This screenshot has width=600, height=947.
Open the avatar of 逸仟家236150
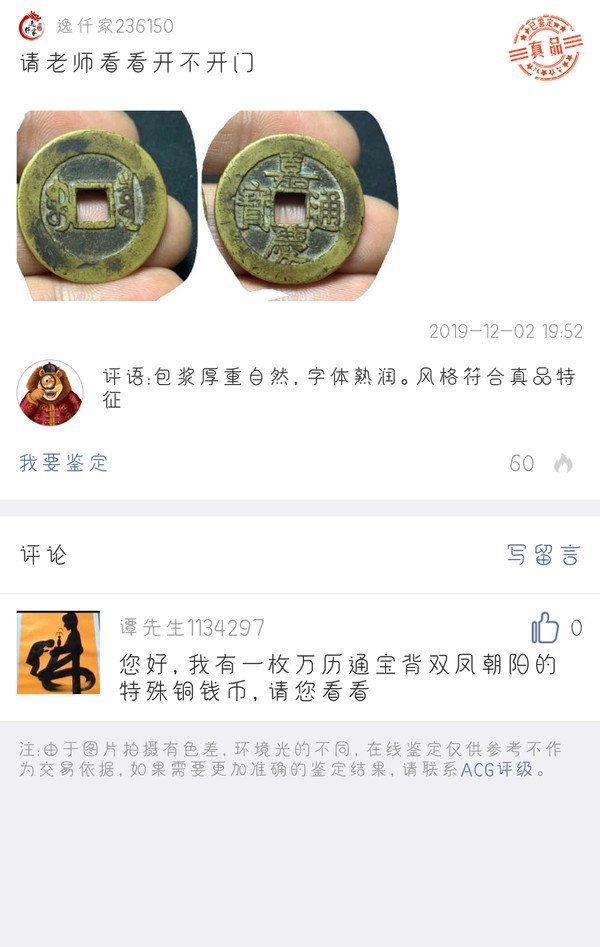[x=32, y=27]
